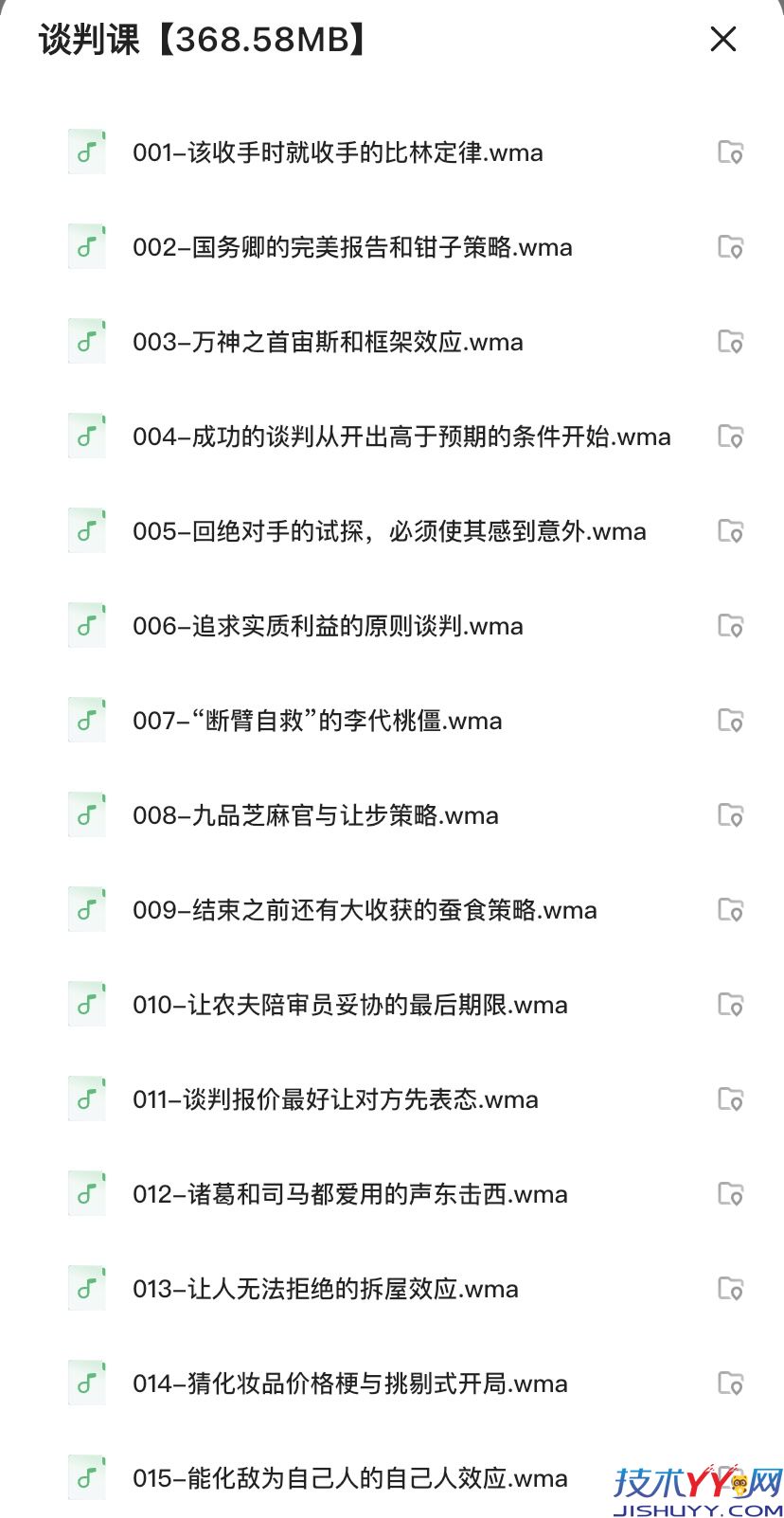Open folder location for 001-比林定律 file

coord(731,152)
